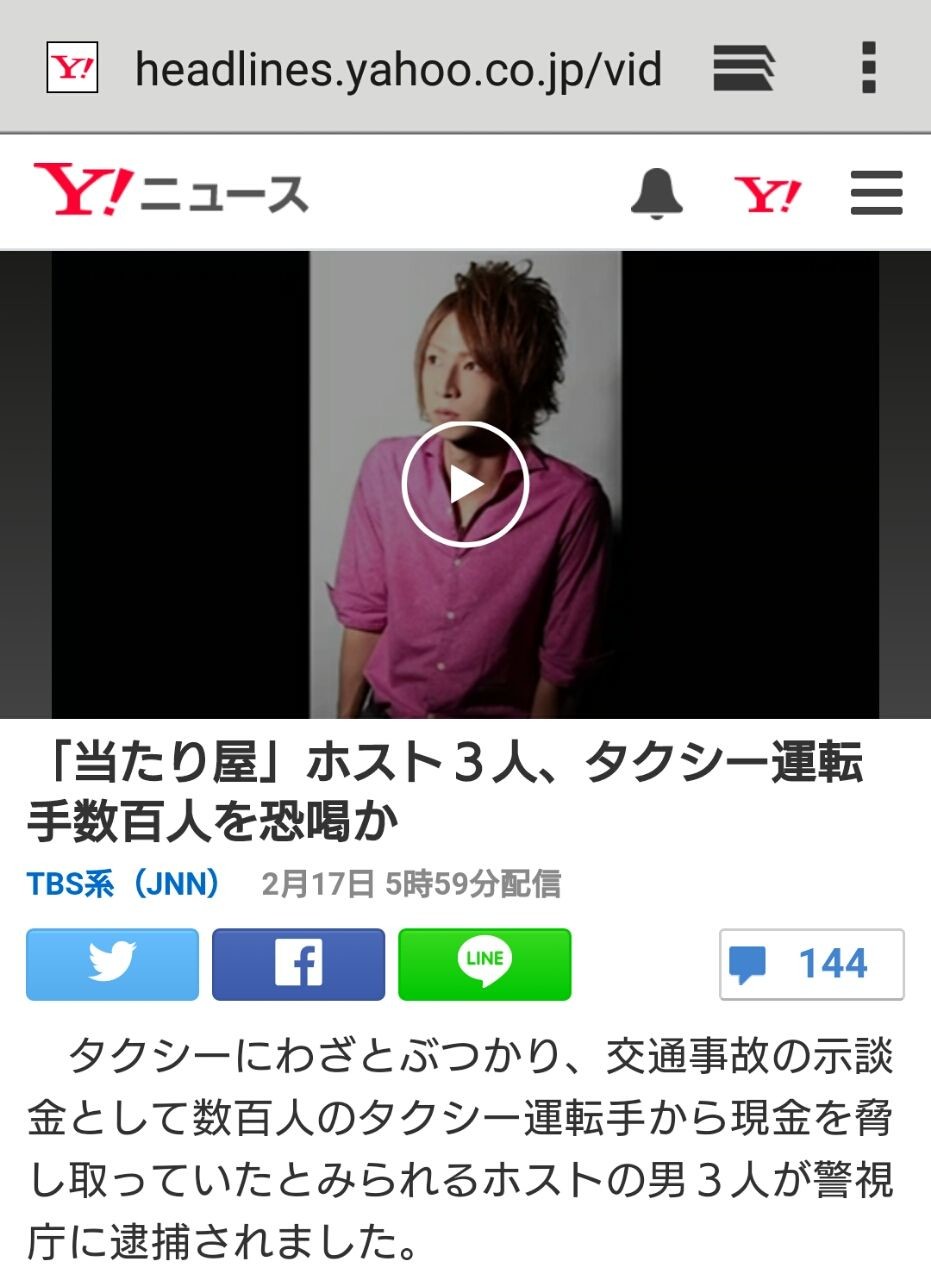The height and width of the screenshot is (1280, 931).
Task: Open browser overflow menu
Action: point(868,69)
